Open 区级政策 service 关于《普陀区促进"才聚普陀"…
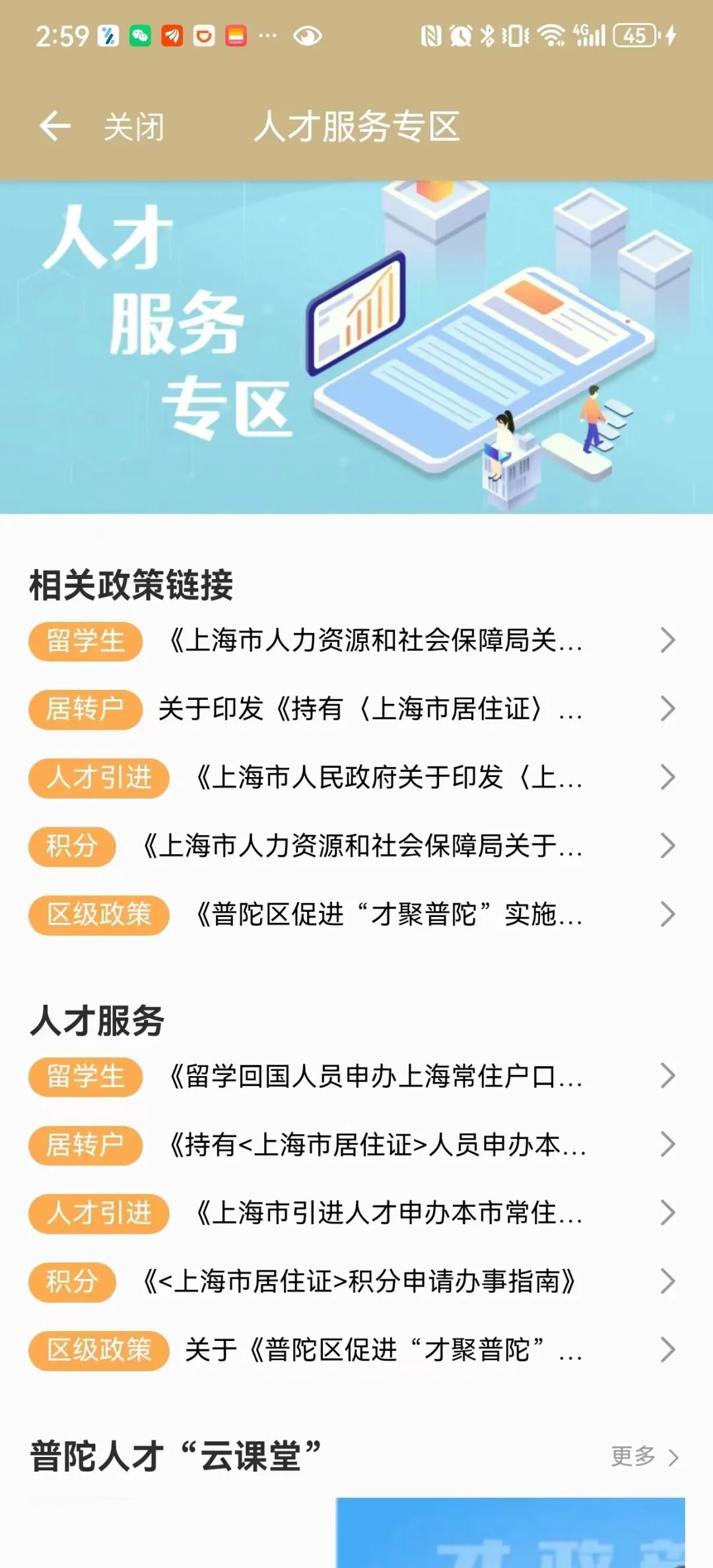 383,1350
